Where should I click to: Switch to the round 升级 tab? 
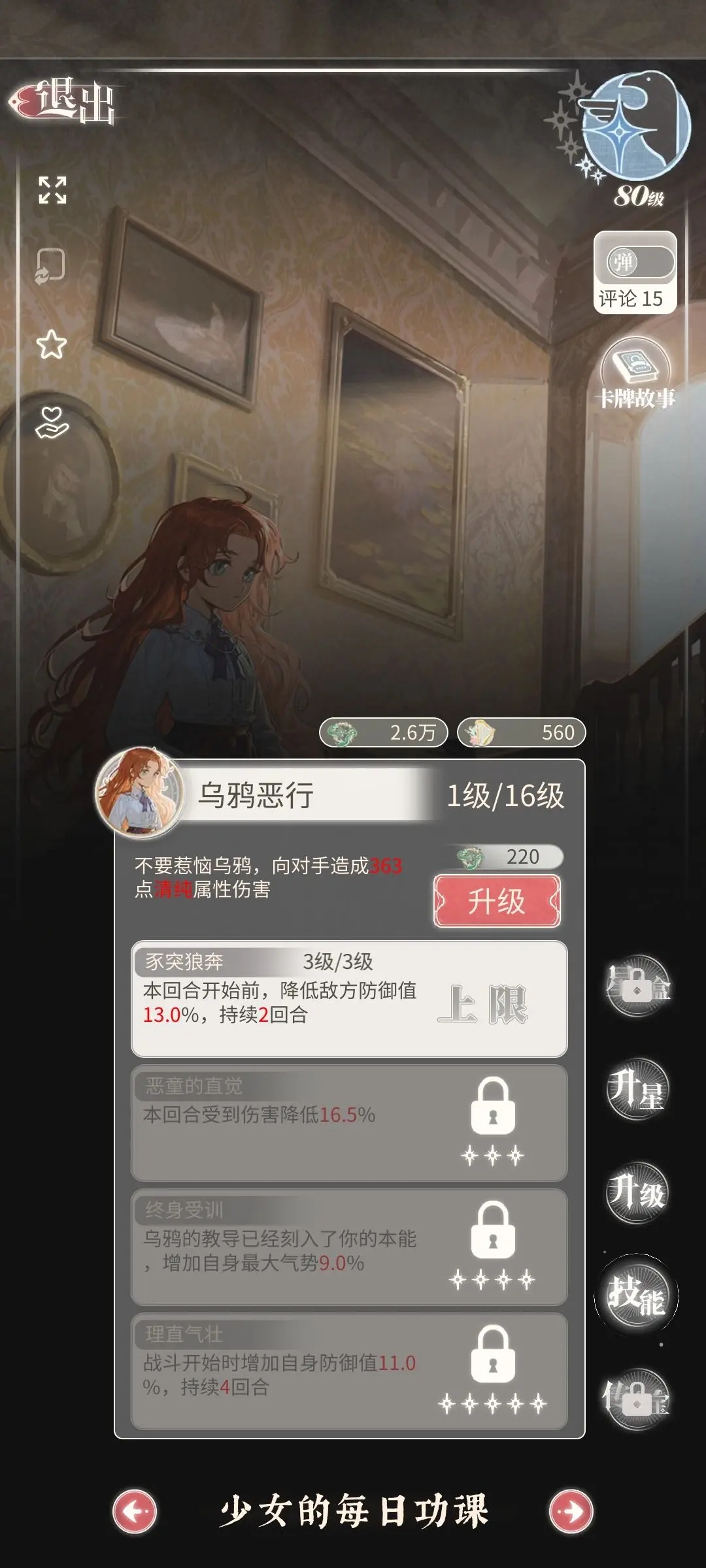638,1192
